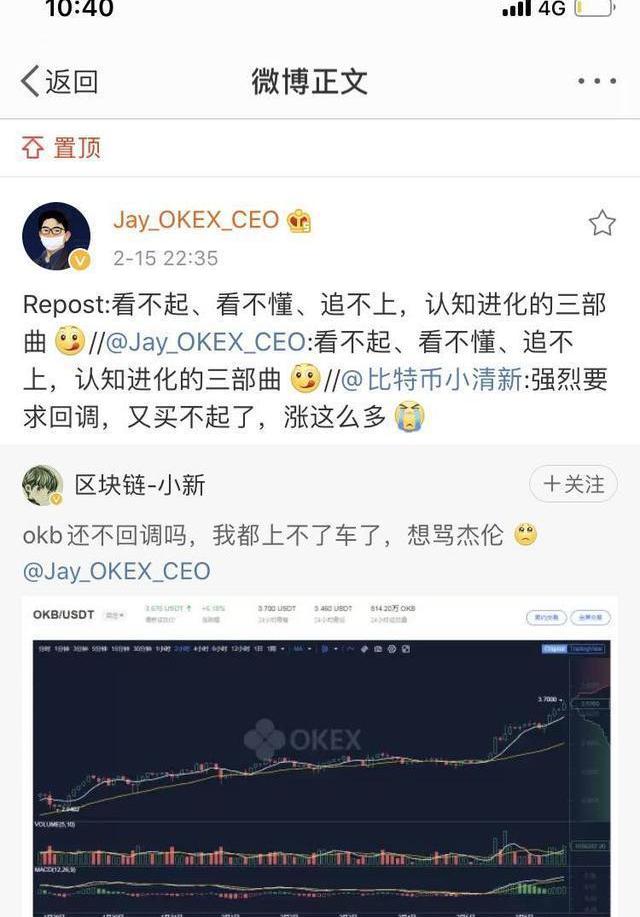Screen dimensions: 640x917
Task: Tap the @Jay_OKEX_CEO mention in repost text
Action: tap(204, 343)
